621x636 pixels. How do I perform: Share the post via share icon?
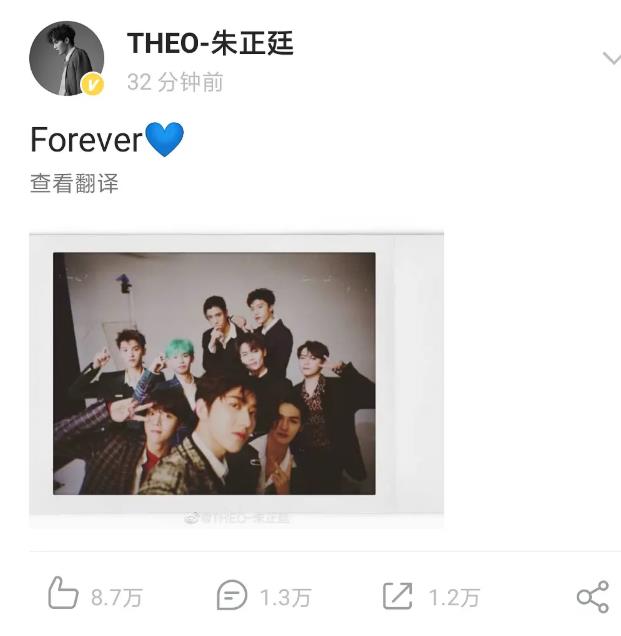point(592,597)
